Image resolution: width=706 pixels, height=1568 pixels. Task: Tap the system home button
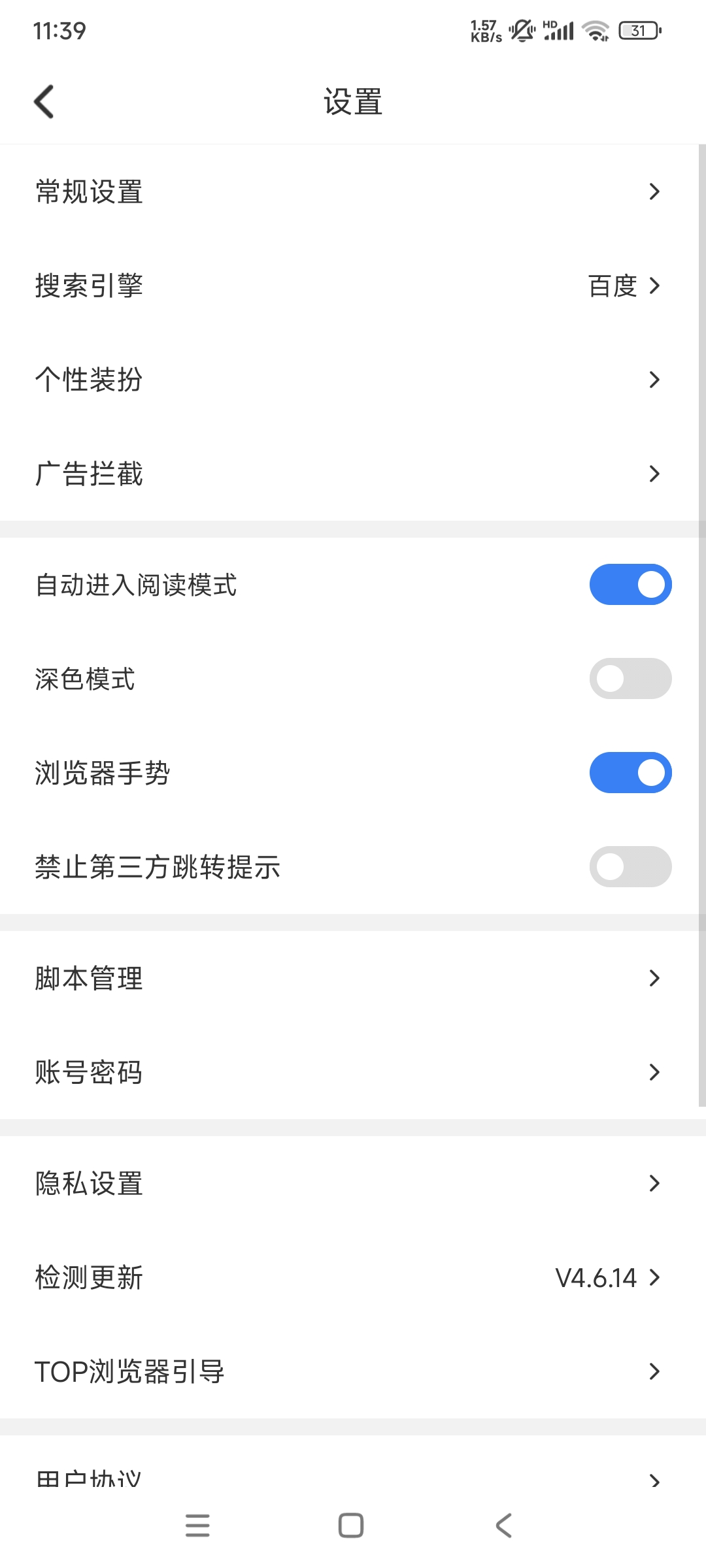click(351, 1526)
